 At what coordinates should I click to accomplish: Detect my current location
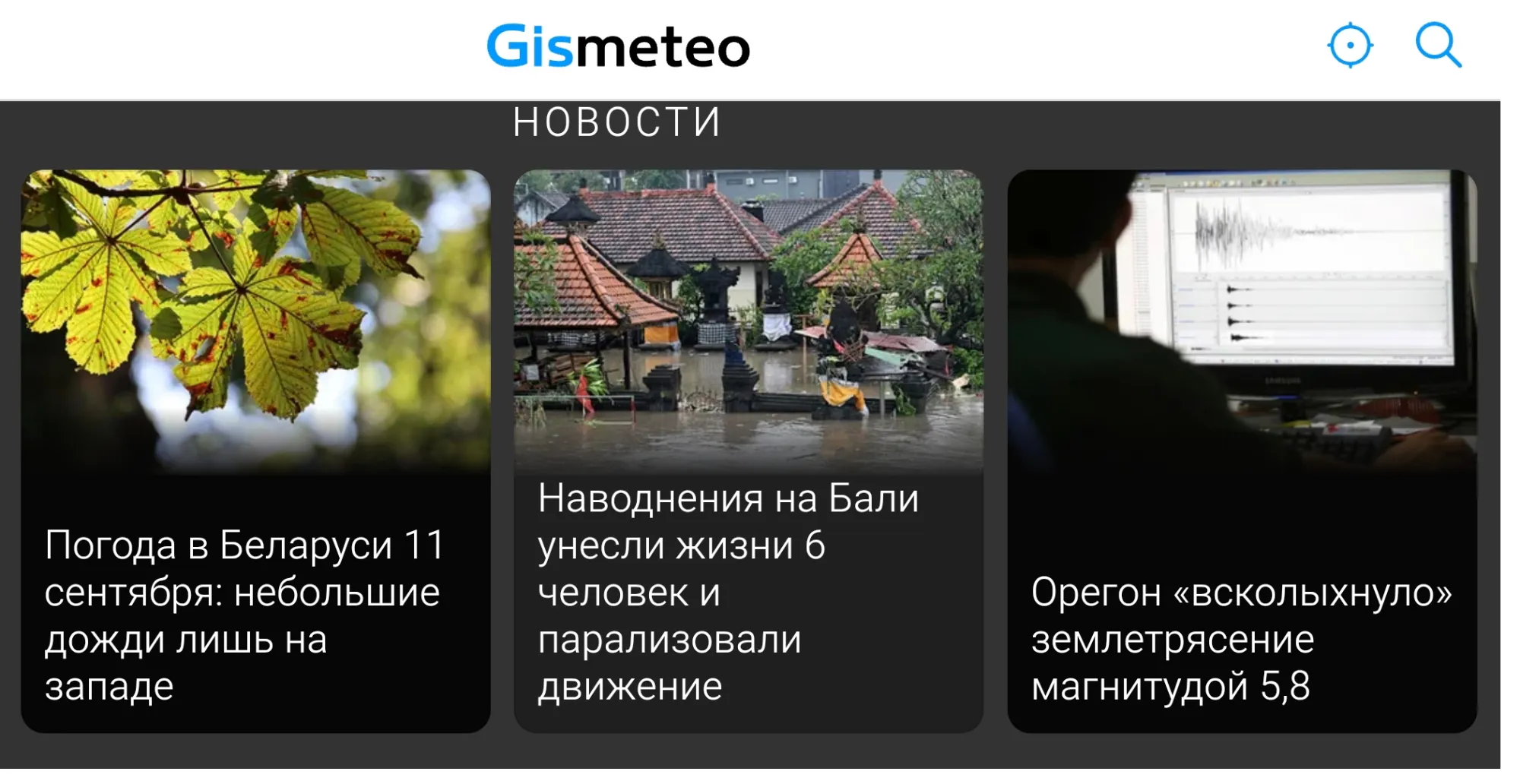click(x=1350, y=46)
